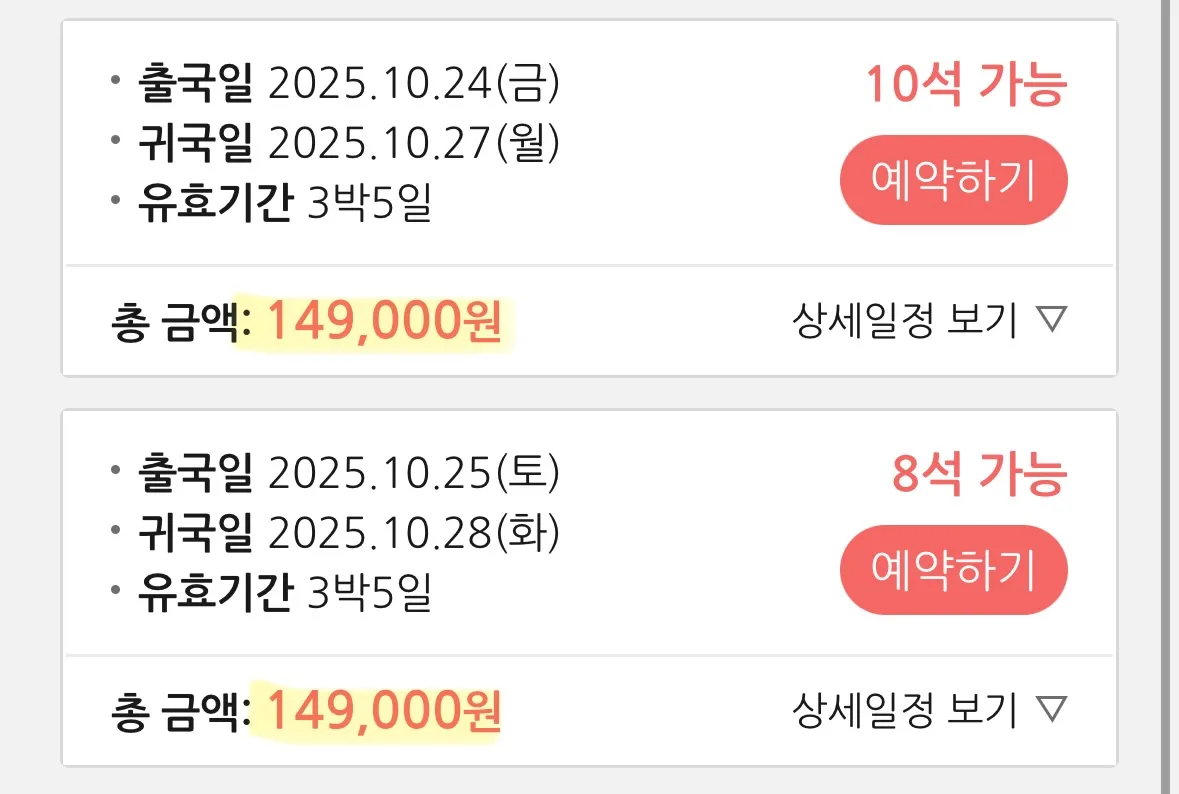The image size is (1179, 794).
Task: Expand 상세일정 보기 for the 10.25 trip
Action: click(x=929, y=711)
